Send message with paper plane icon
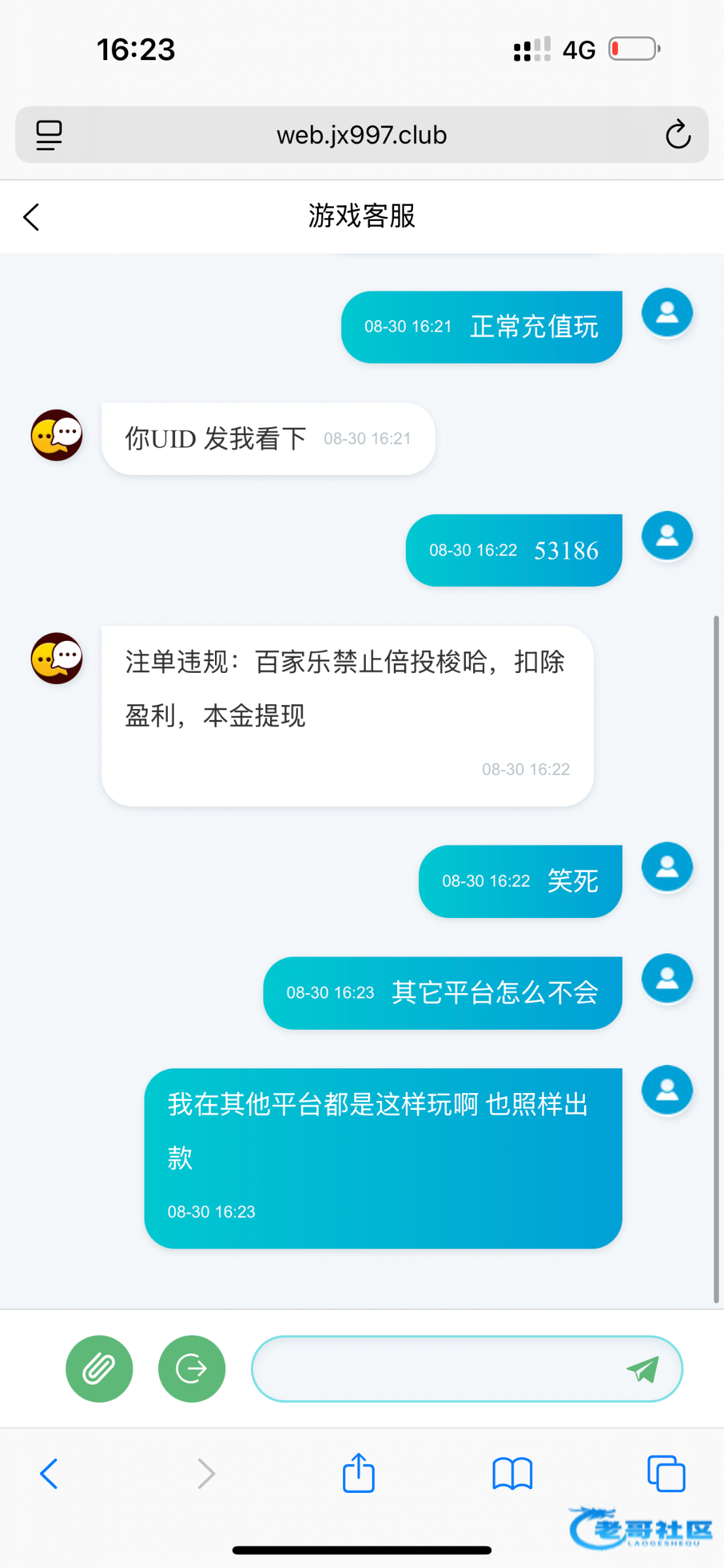This screenshot has height=1568, width=724. pyautogui.click(x=643, y=1369)
